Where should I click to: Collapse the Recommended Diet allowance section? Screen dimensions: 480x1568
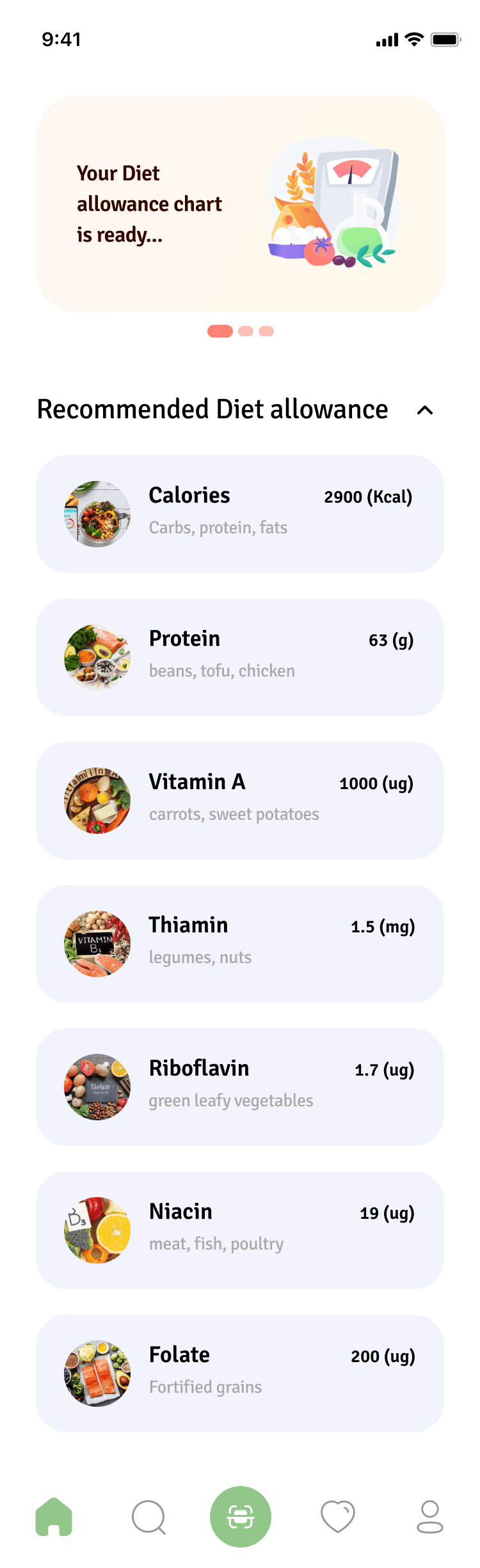click(425, 411)
